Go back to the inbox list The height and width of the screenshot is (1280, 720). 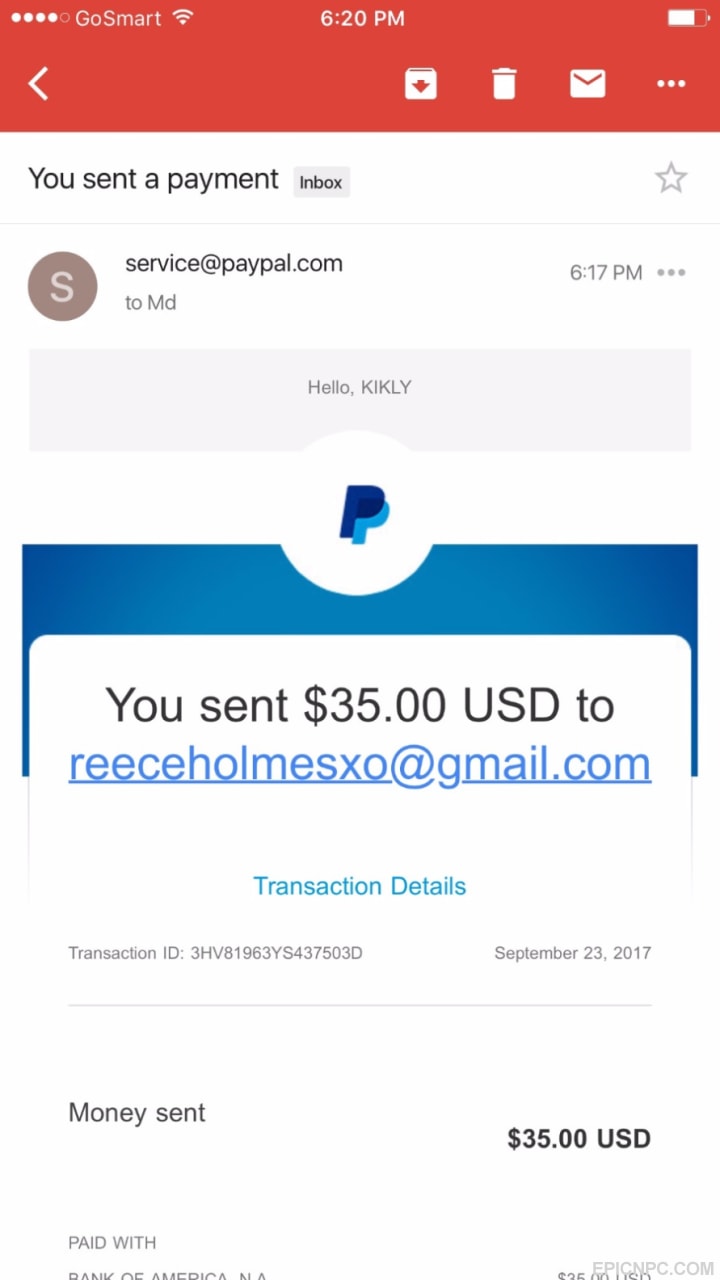click(38, 84)
